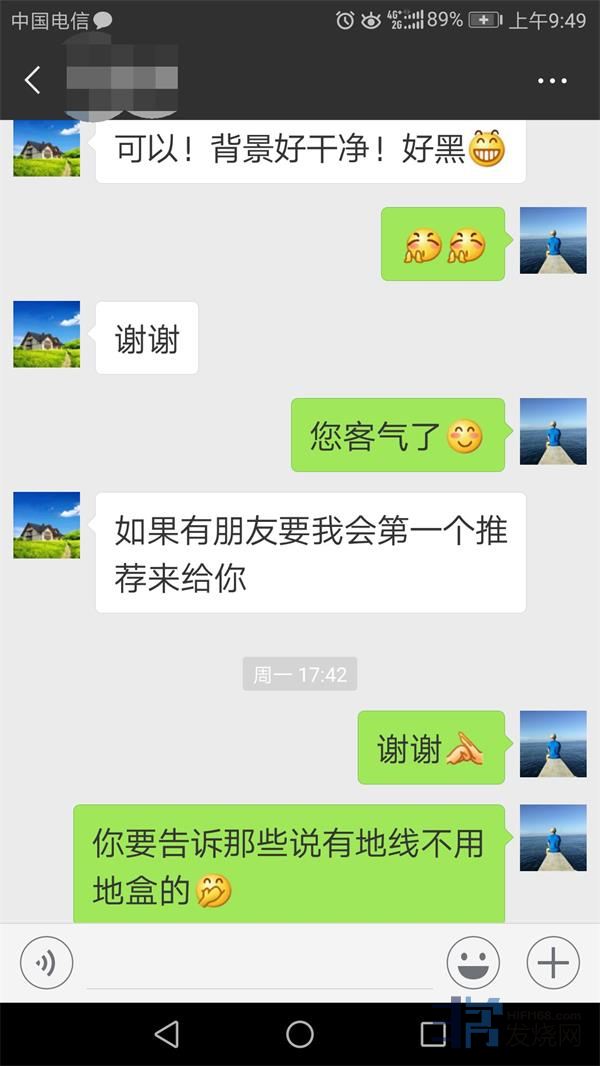Focus the message text field
Viewport: 600px width, 1066px height.
pyautogui.click(x=260, y=964)
